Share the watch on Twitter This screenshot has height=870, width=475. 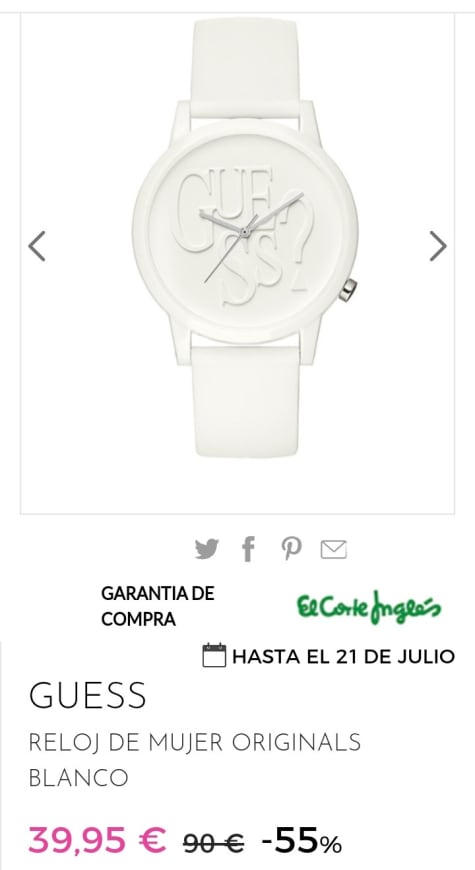206,549
